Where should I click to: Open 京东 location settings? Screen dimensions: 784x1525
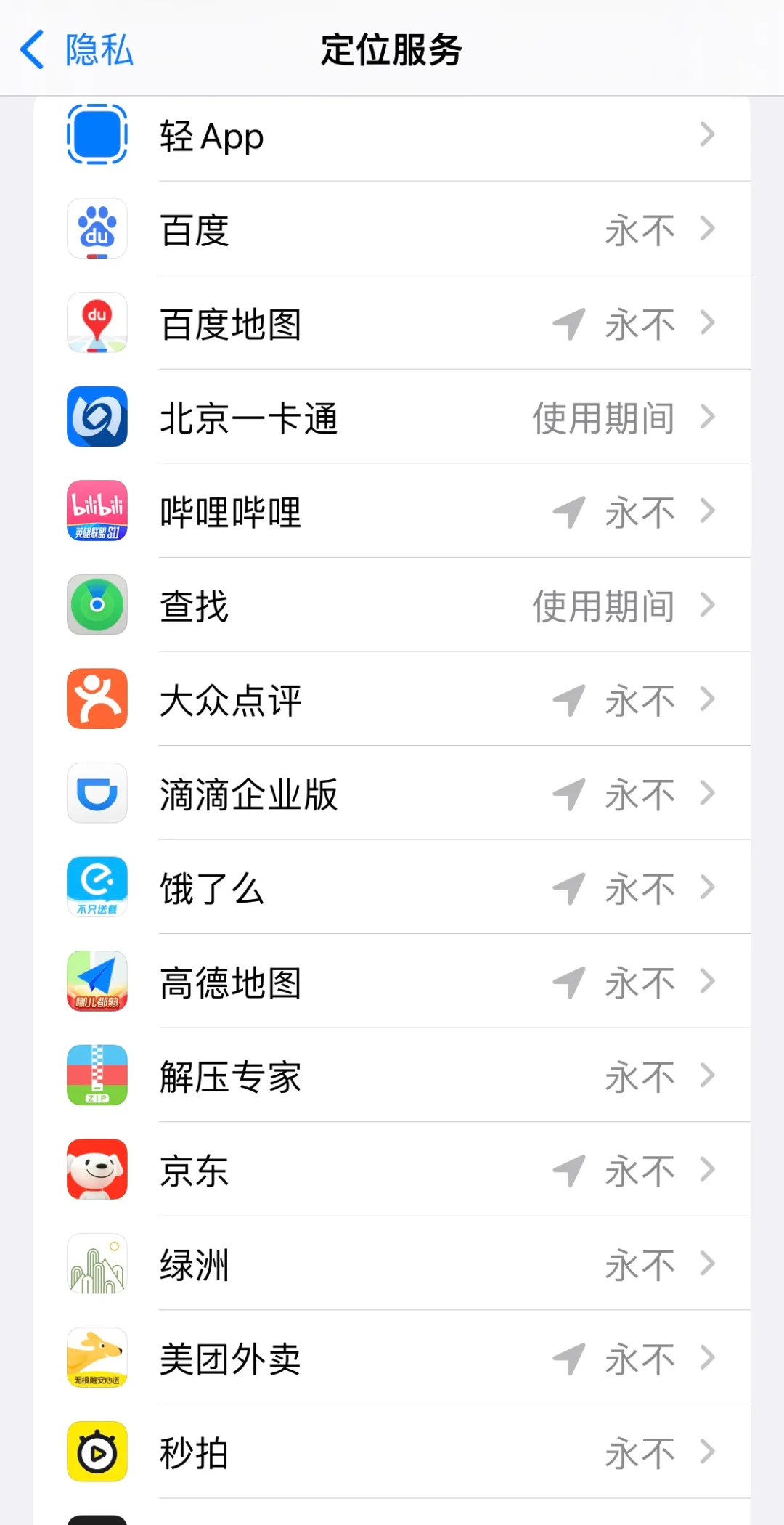392,1170
